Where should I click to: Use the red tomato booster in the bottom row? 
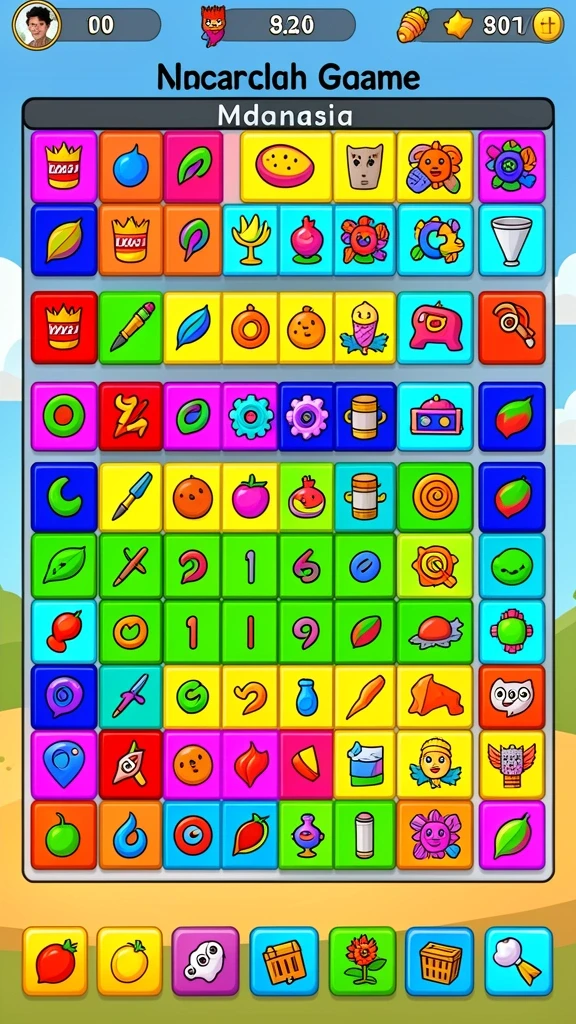[x=56, y=961]
